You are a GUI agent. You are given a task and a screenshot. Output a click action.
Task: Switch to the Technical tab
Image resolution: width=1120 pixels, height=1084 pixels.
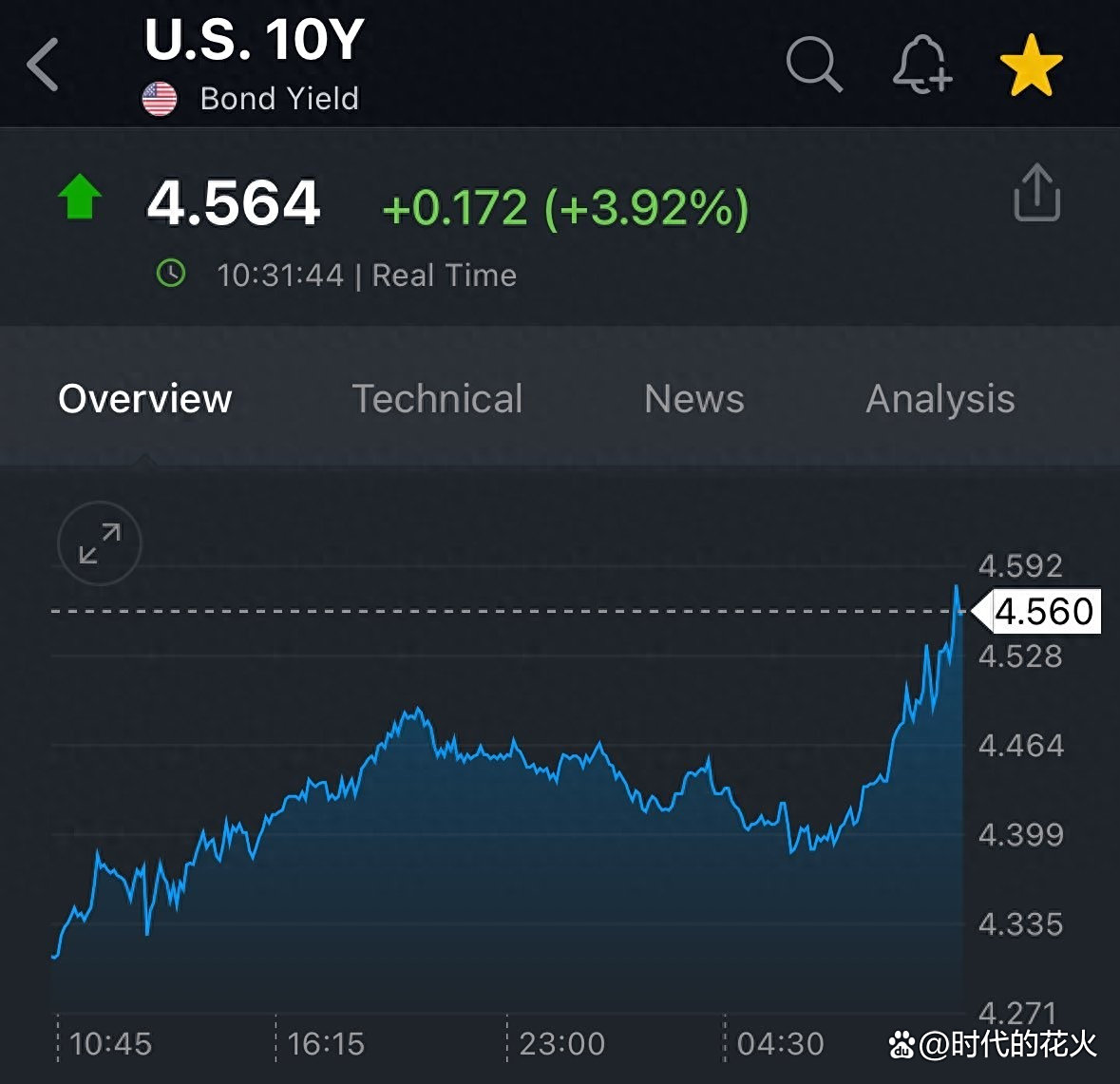pos(437,399)
